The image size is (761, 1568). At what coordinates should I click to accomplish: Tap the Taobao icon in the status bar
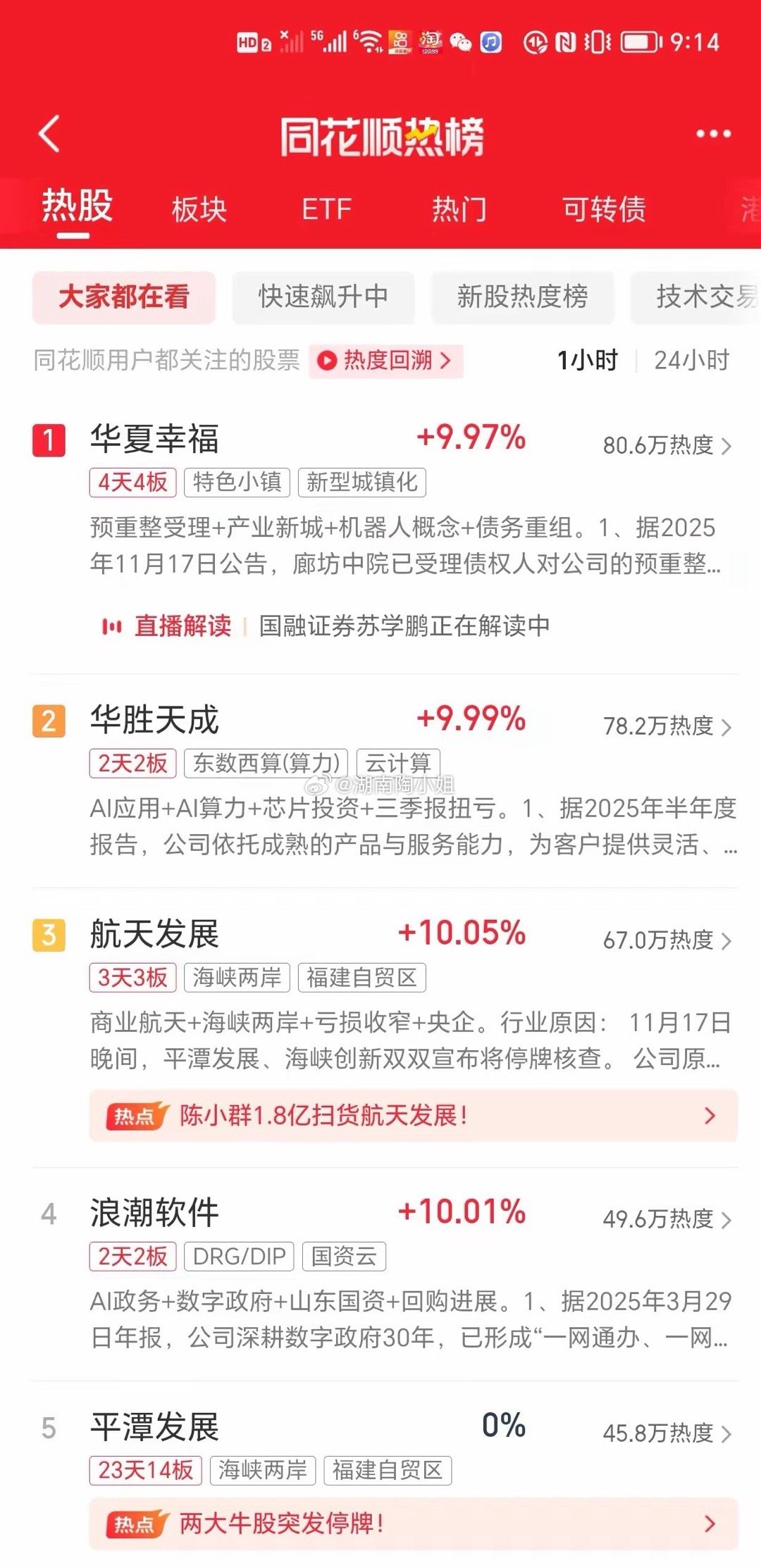tap(433, 41)
